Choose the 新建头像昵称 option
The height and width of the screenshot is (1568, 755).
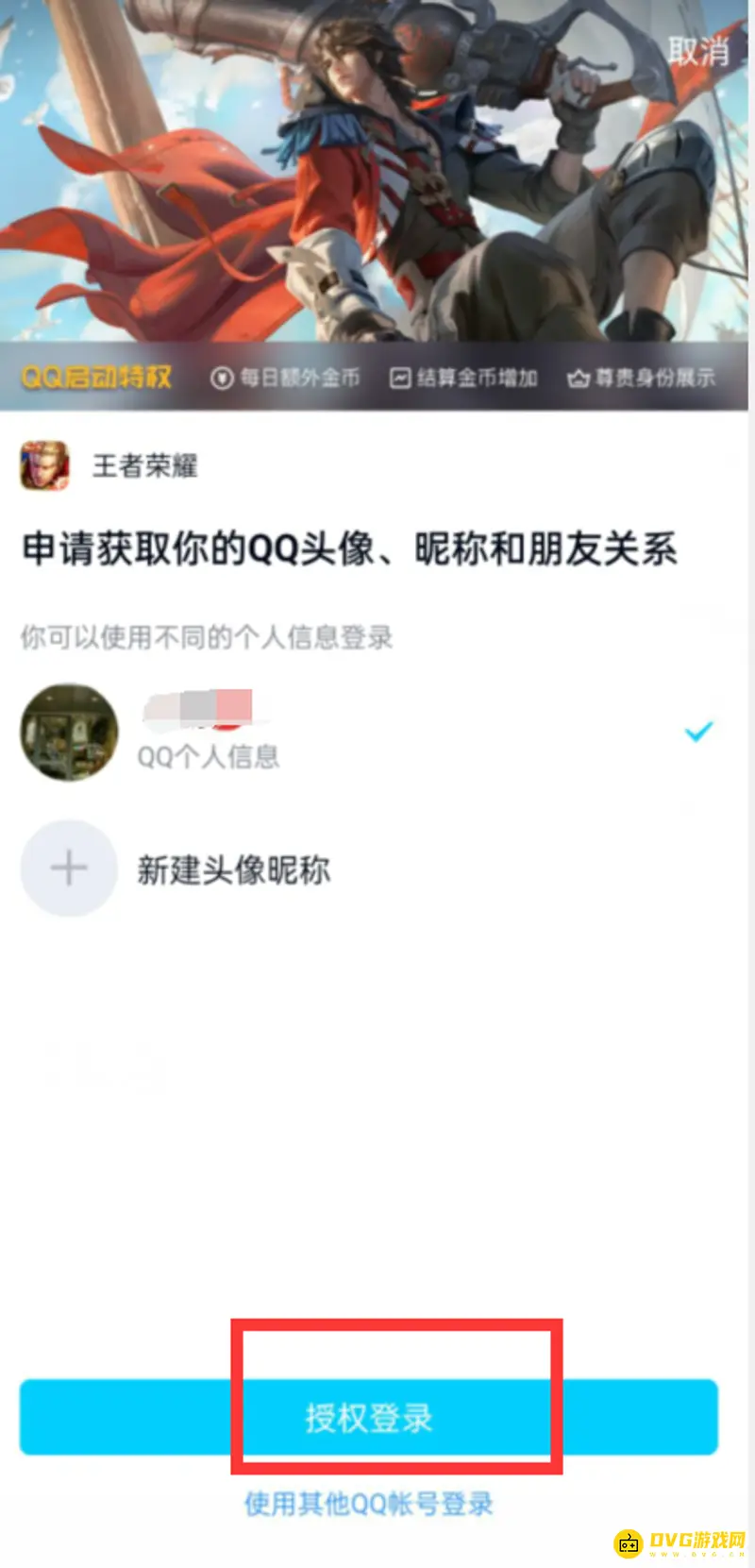pos(235,868)
